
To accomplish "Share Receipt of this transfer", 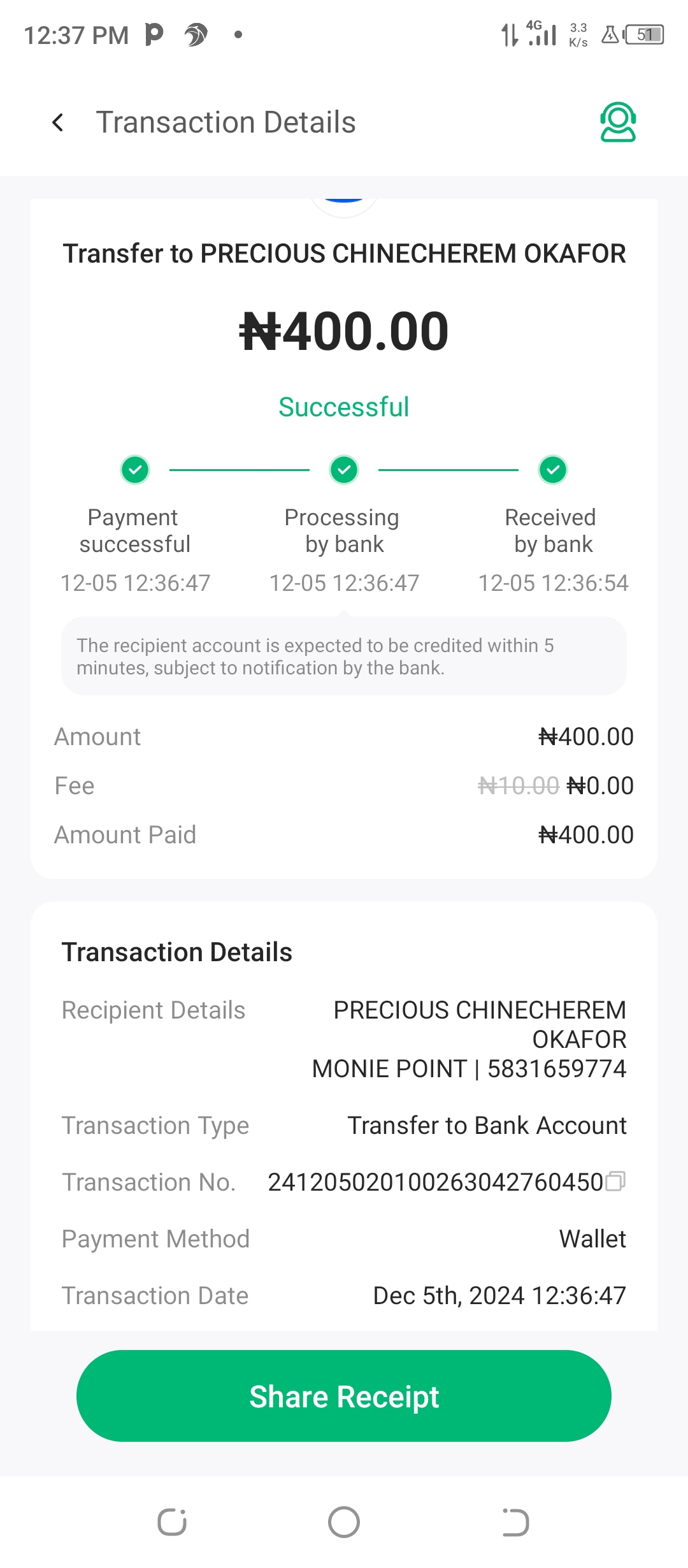I will (x=344, y=1396).
